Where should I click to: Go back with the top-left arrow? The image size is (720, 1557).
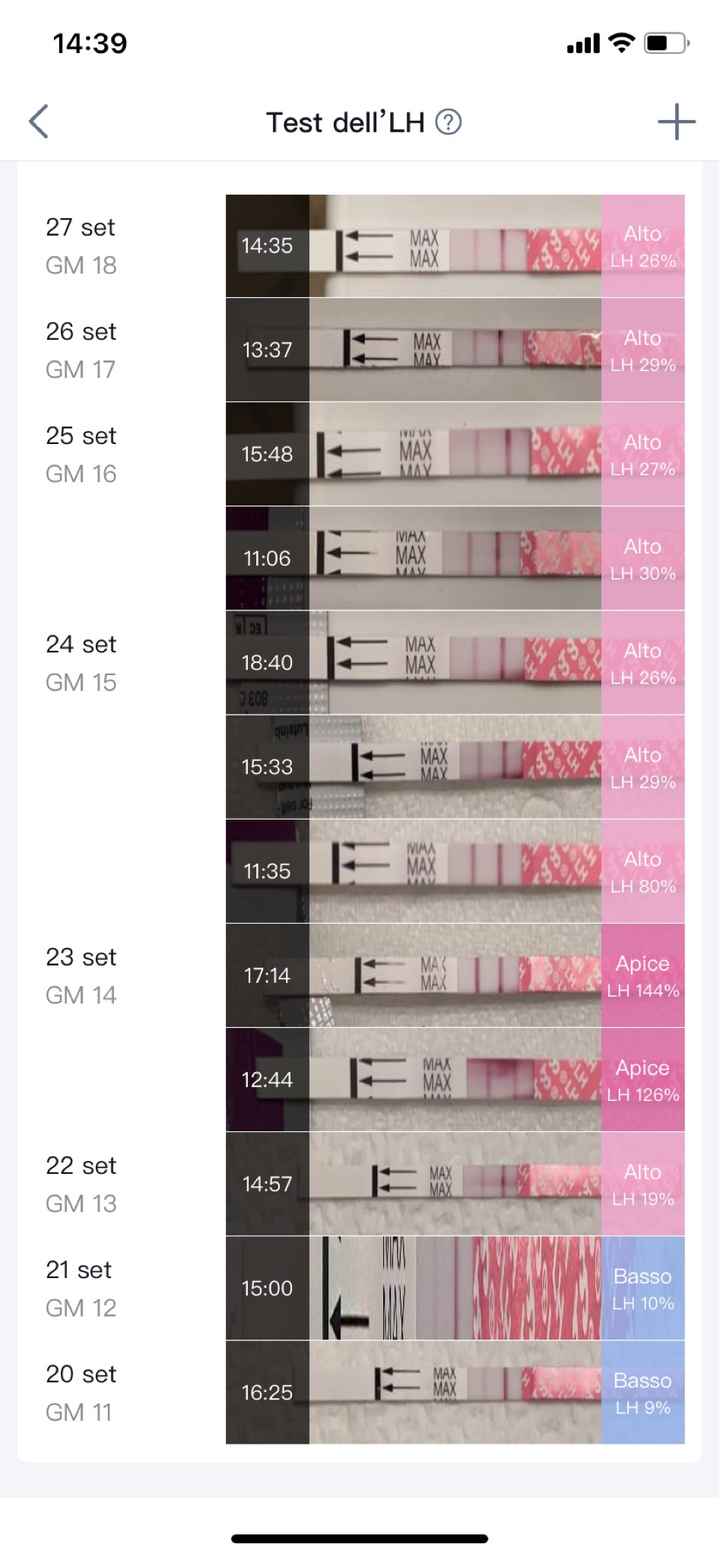click(x=38, y=122)
